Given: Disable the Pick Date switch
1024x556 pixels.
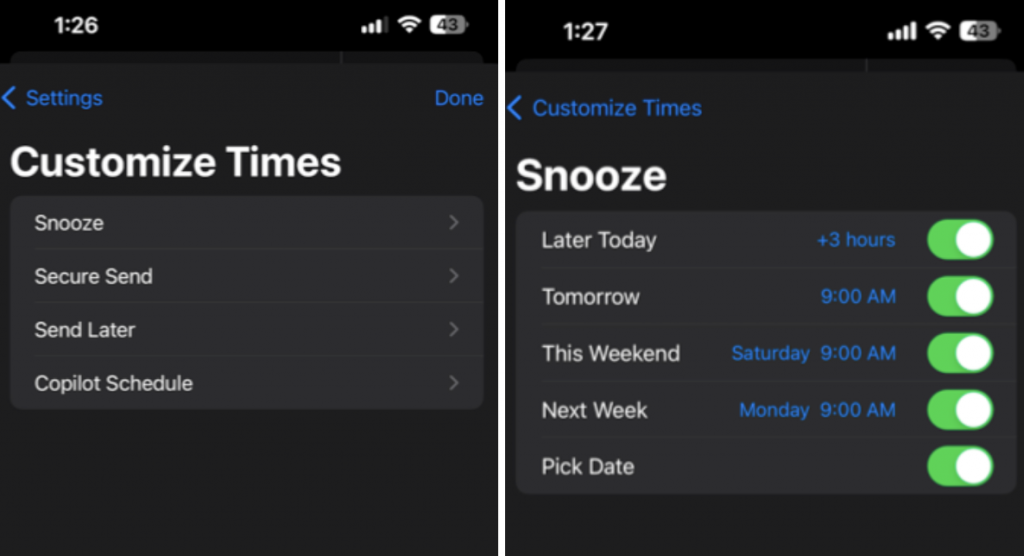Looking at the screenshot, I should [960, 466].
